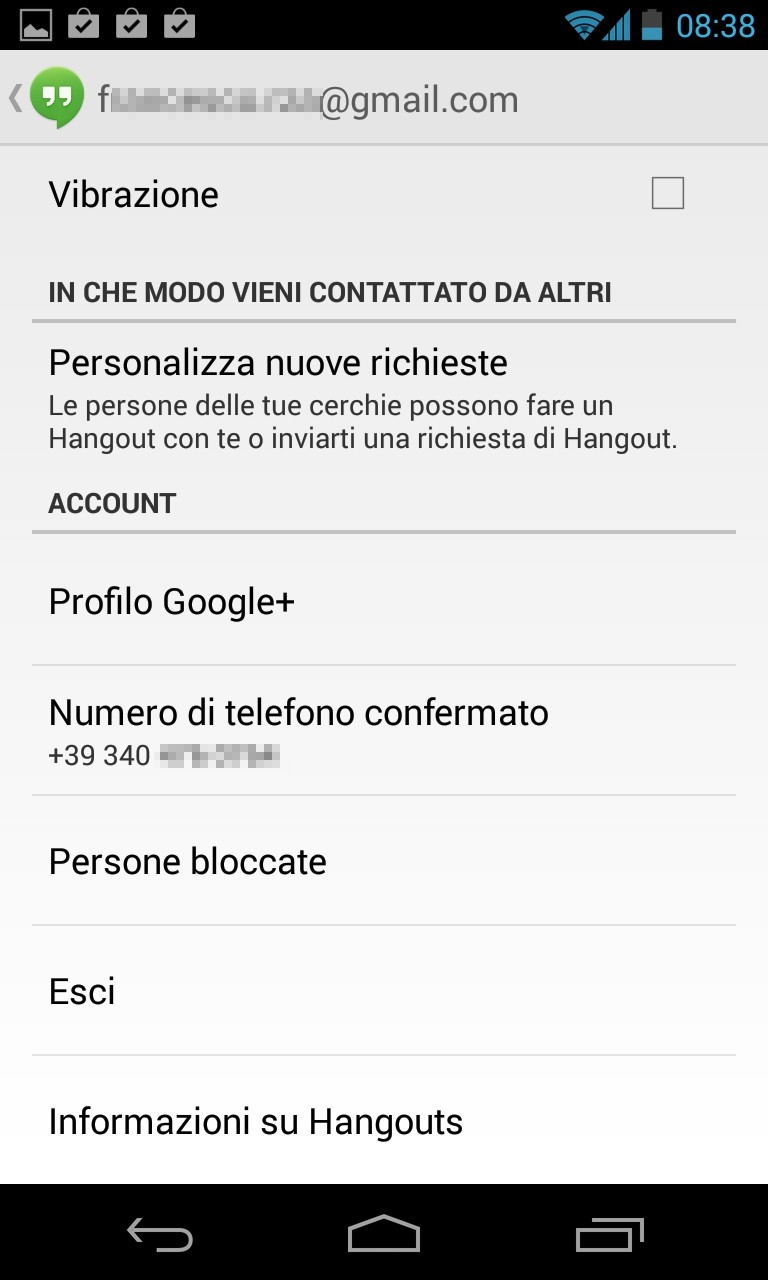
Task: View Persone bloccate list
Action: click(x=384, y=861)
